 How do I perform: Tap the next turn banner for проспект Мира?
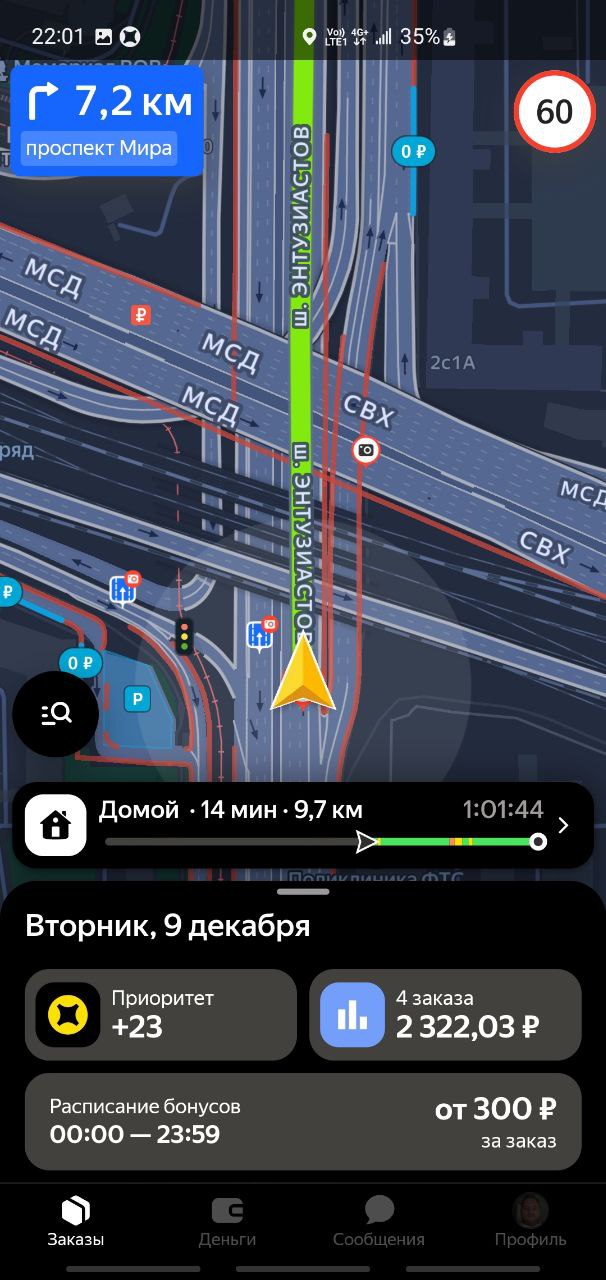105,121
